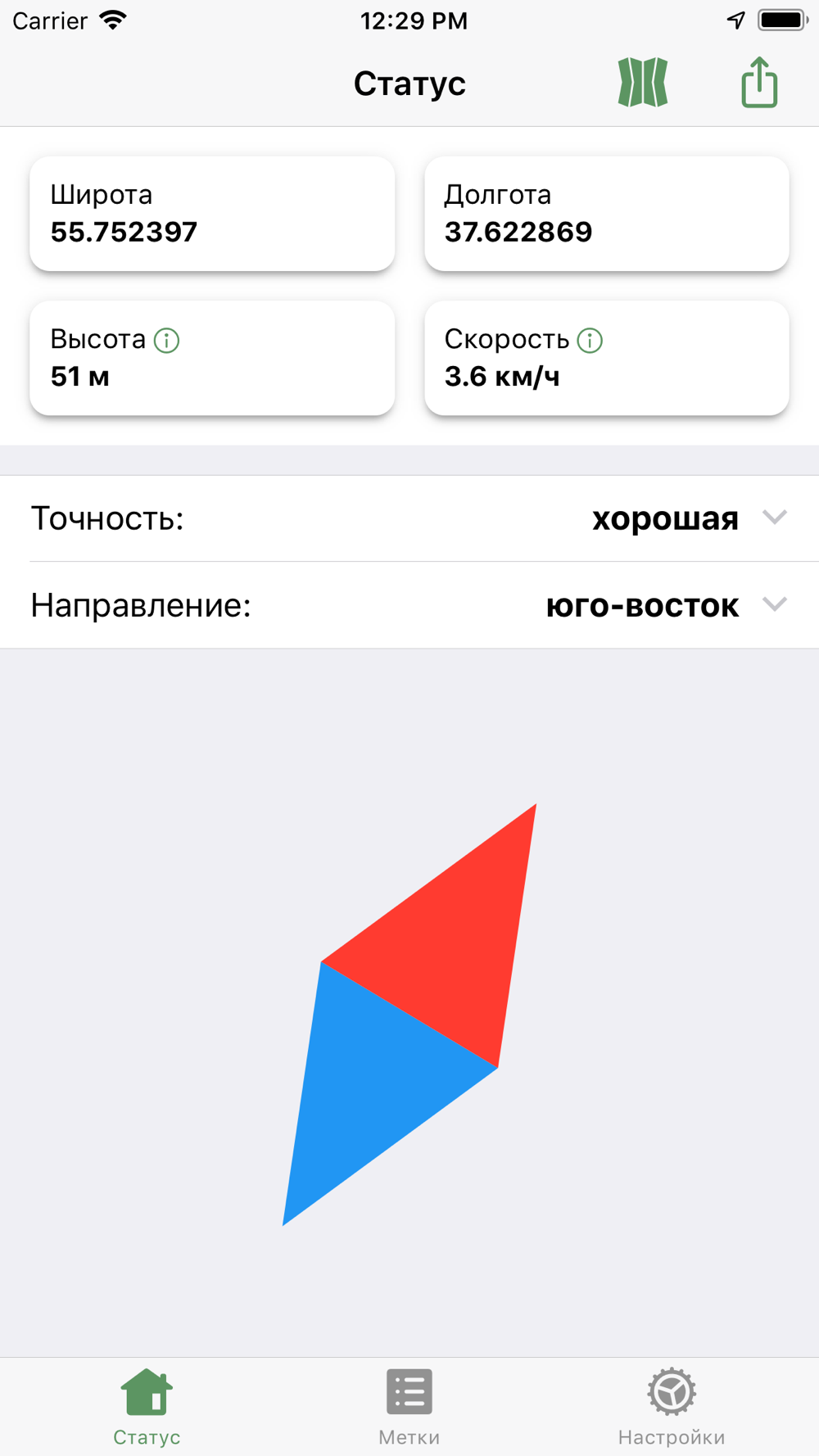Screen dimensions: 819x1456
Task: Open the map view icon
Action: pos(643,83)
